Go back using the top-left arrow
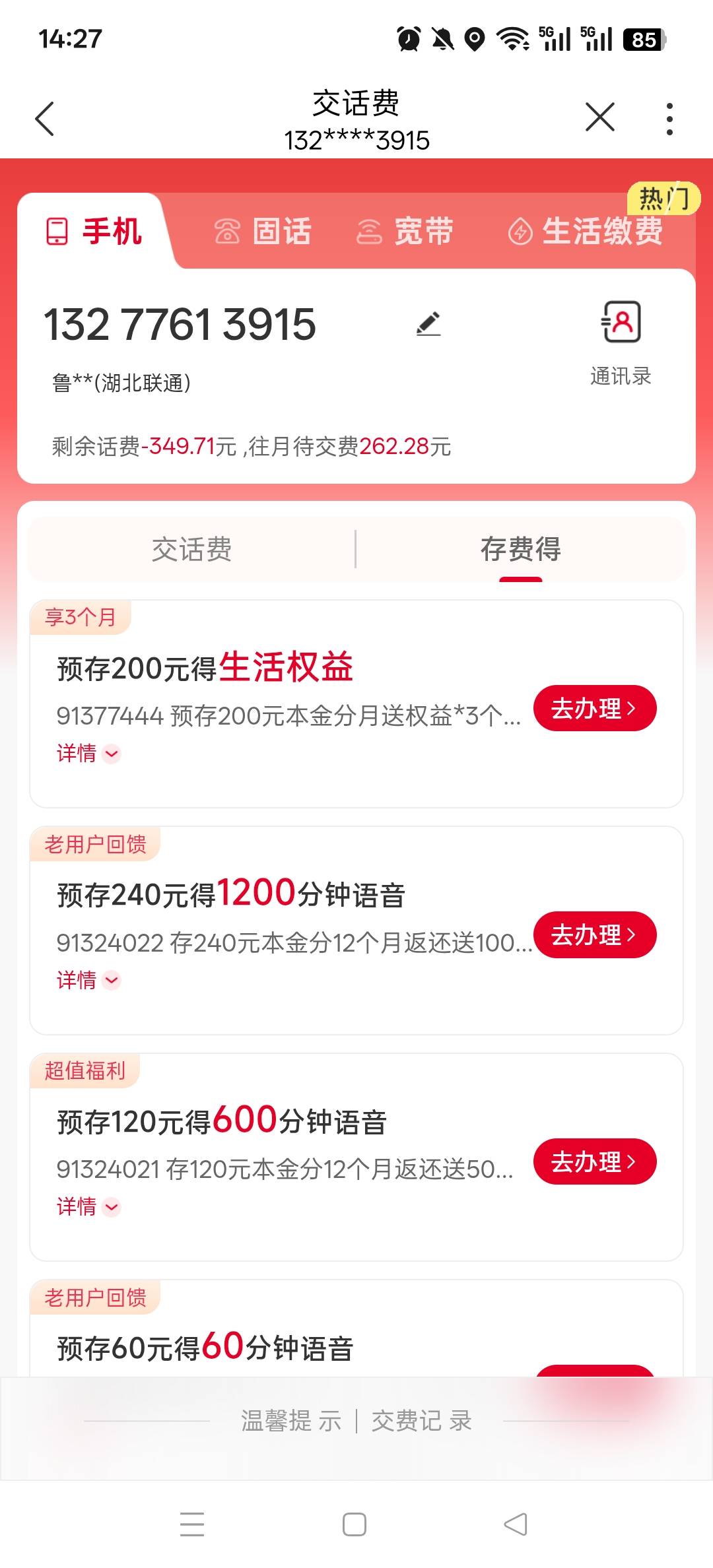Screen dimensions: 713x1568 45,119
